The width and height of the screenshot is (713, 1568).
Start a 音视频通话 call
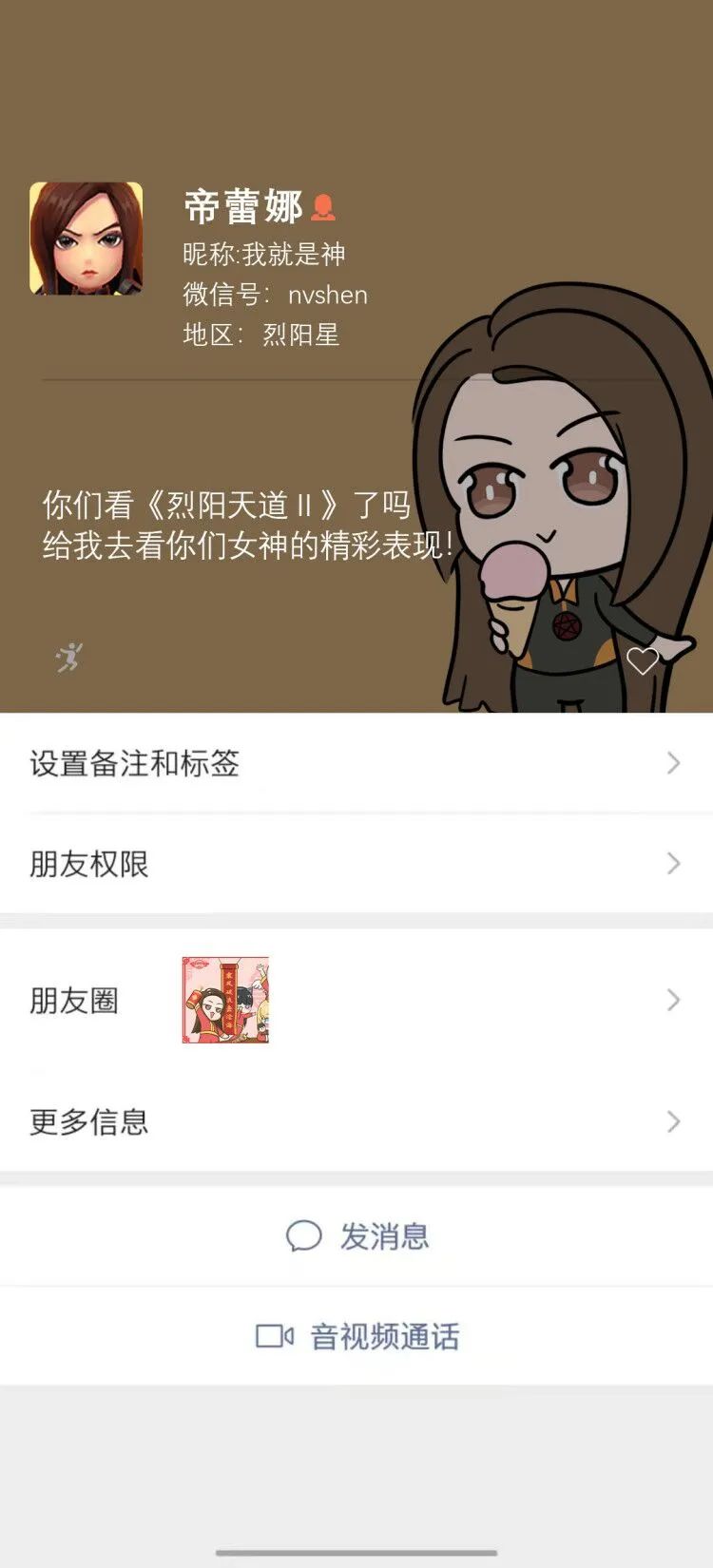[x=385, y=1336]
